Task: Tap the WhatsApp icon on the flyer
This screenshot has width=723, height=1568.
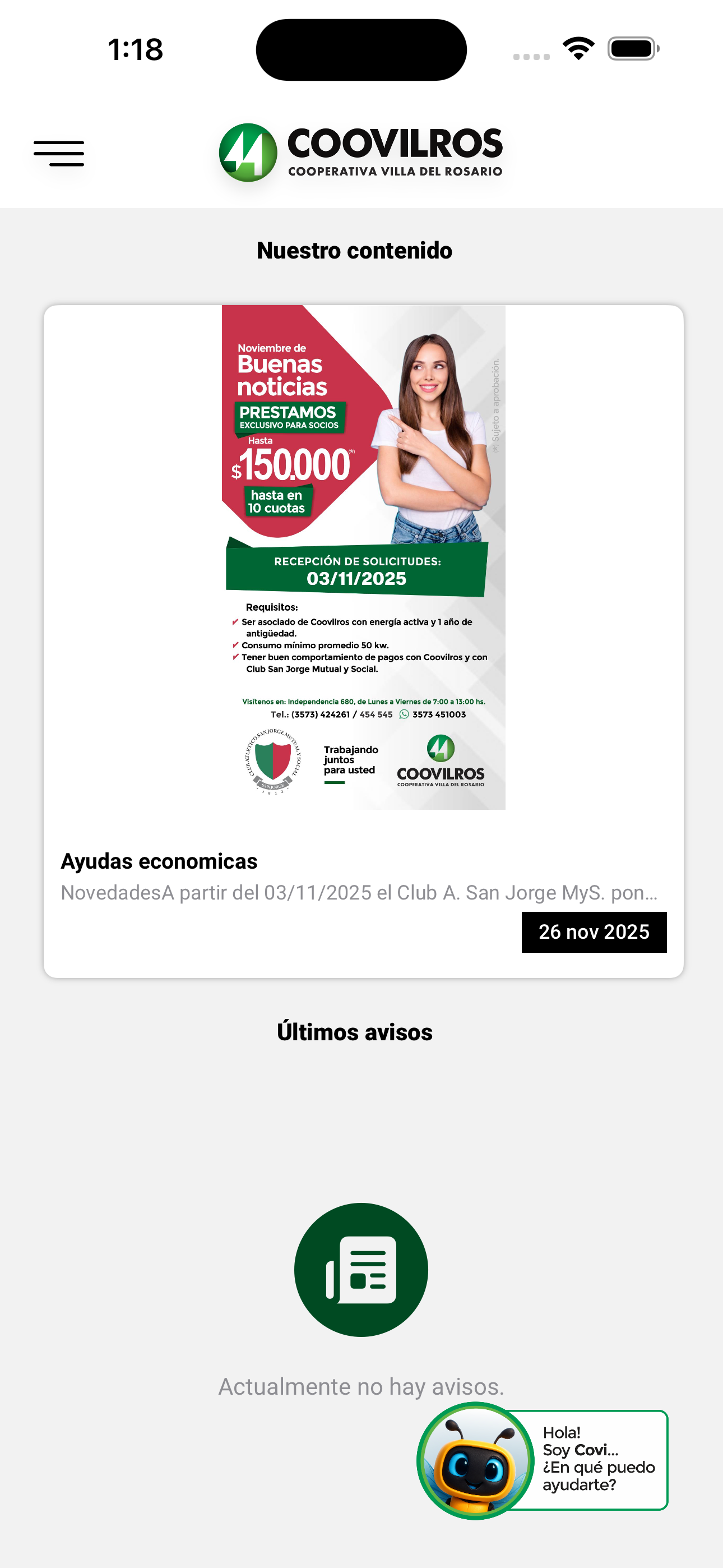Action: (x=402, y=714)
